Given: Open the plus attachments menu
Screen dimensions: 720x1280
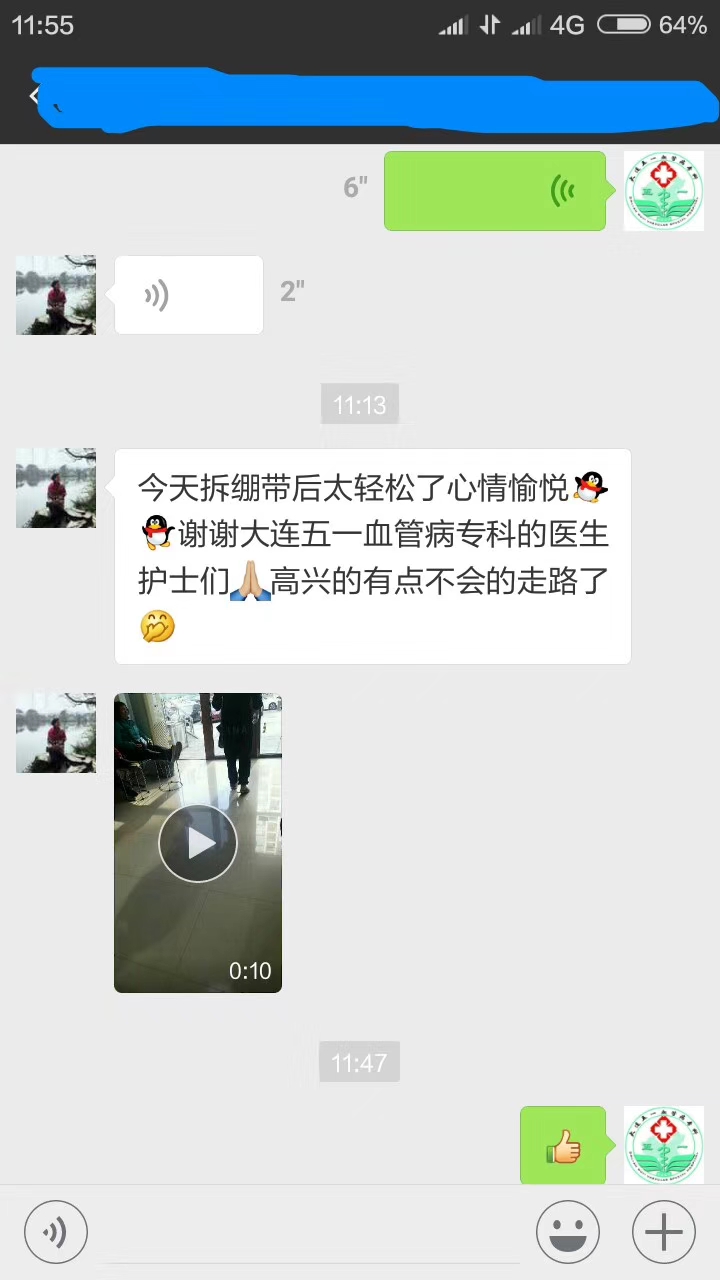Looking at the screenshot, I should (664, 1232).
